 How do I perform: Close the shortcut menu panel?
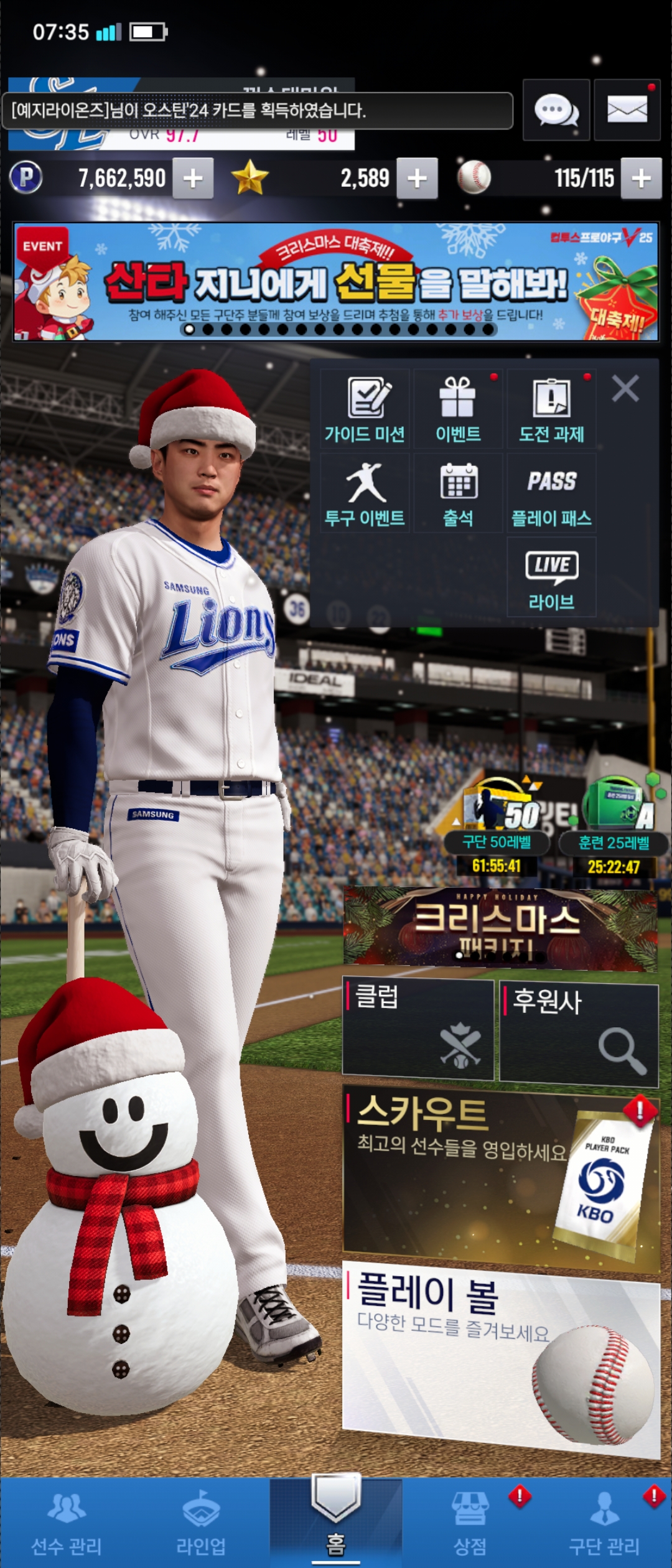[625, 389]
